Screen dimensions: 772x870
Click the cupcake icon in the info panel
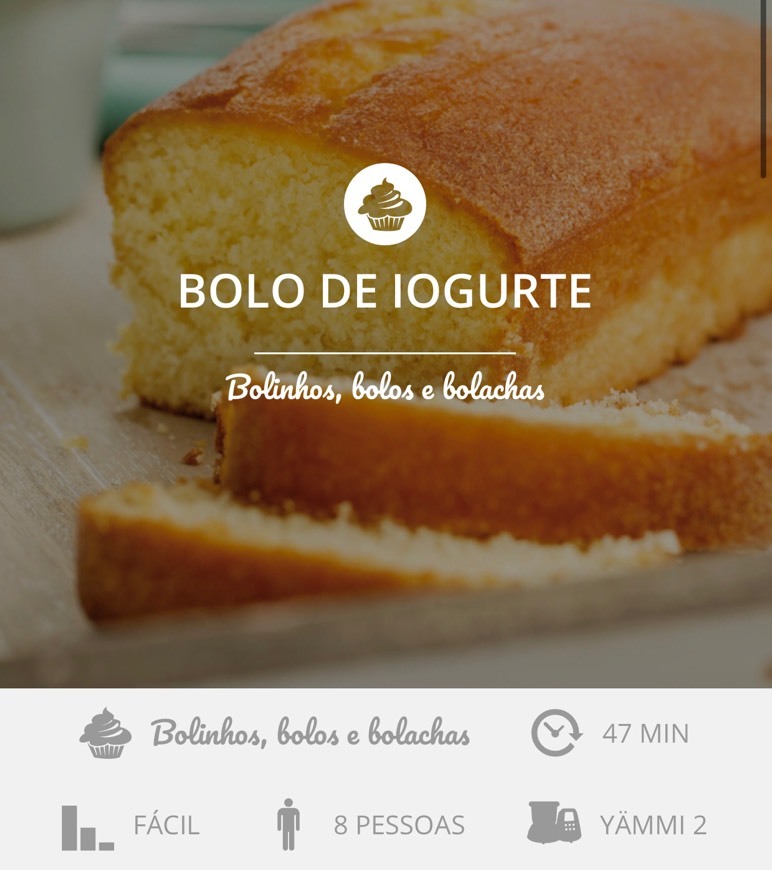(x=106, y=733)
